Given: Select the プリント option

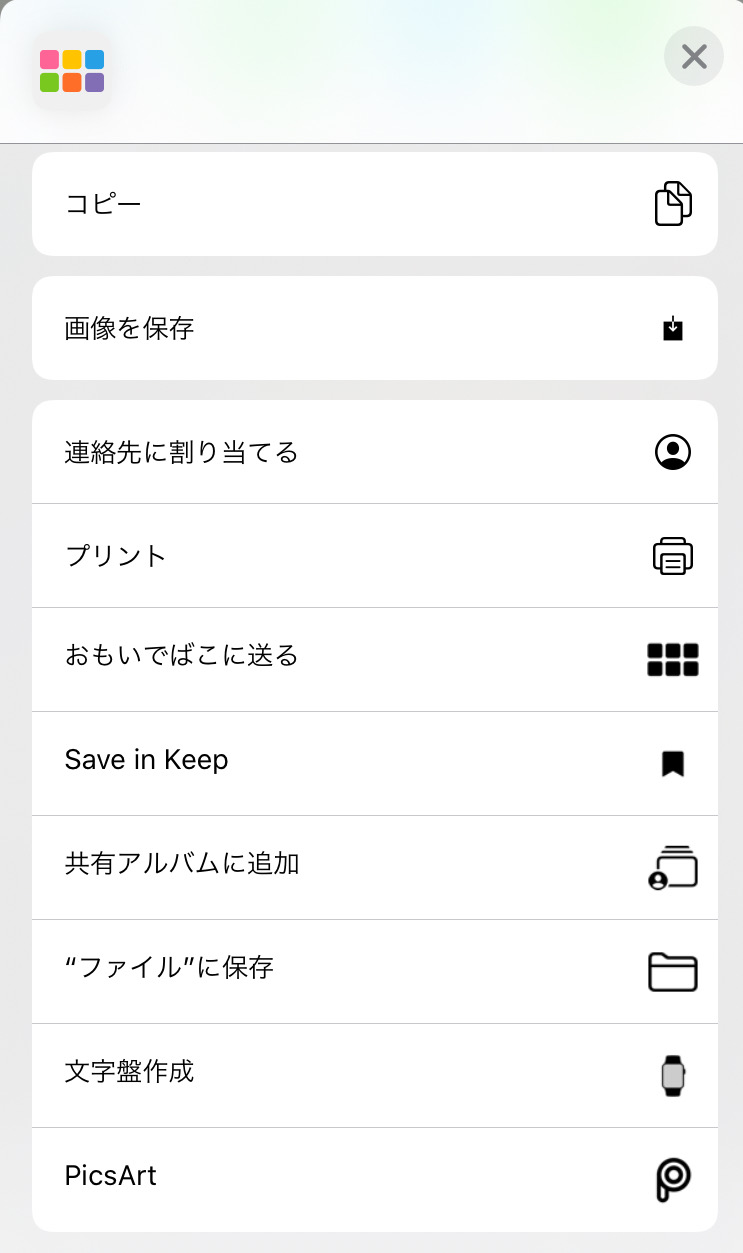Looking at the screenshot, I should tap(375, 556).
